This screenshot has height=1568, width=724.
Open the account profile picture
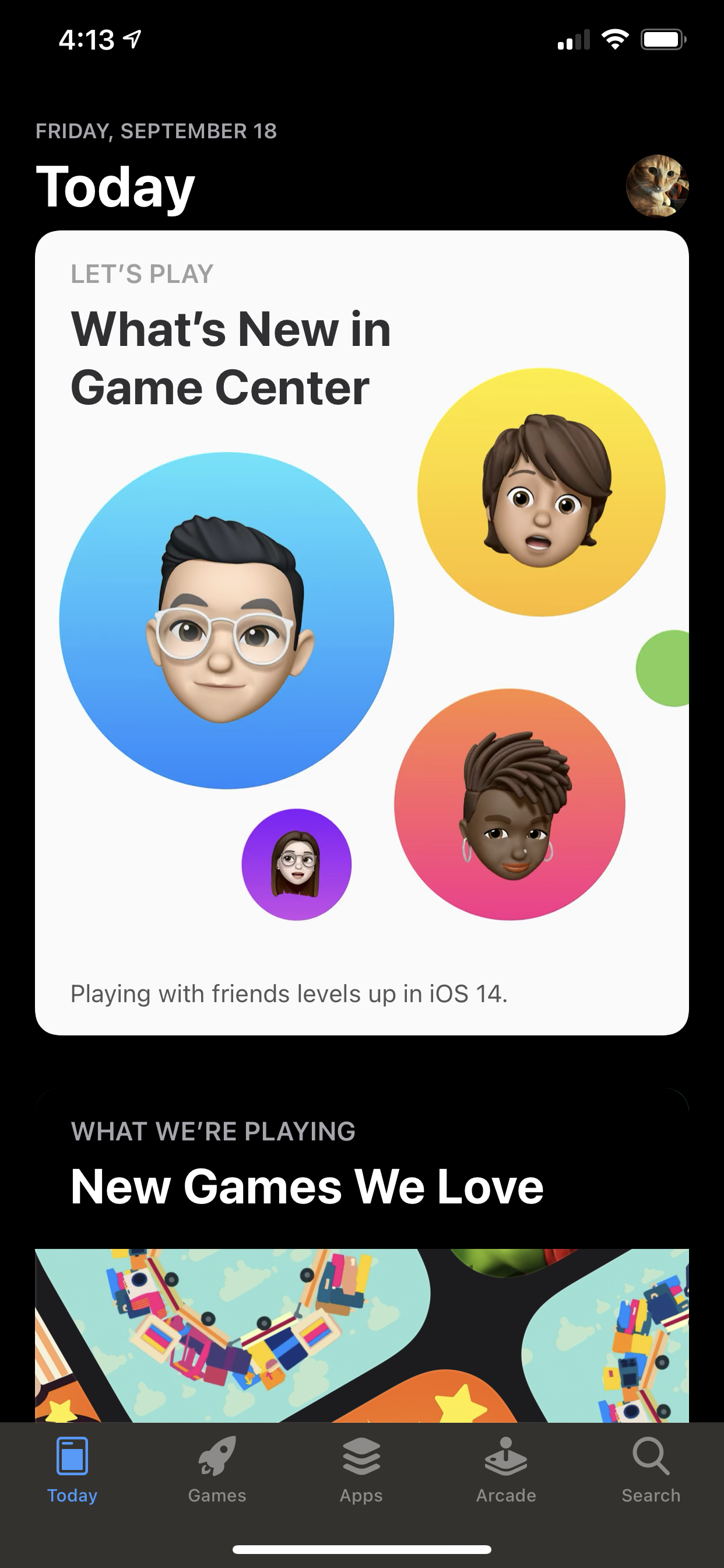[657, 186]
